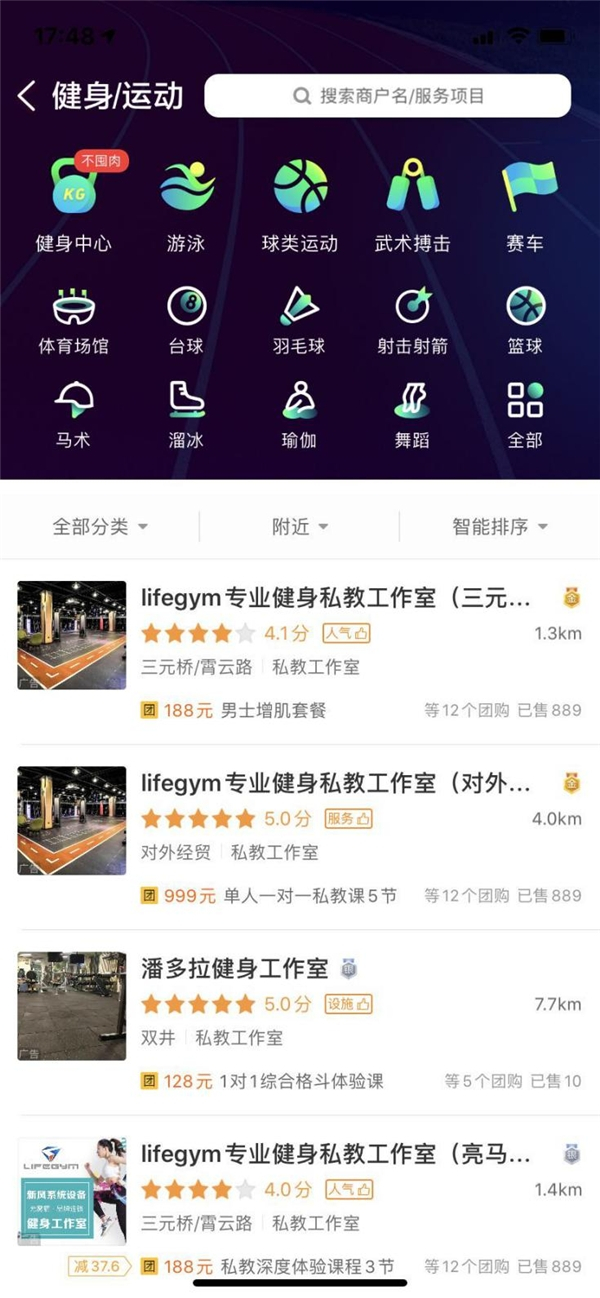This screenshot has height=1298, width=600.
Task: Open the 智能排序 sorting dropdown
Action: (x=500, y=526)
